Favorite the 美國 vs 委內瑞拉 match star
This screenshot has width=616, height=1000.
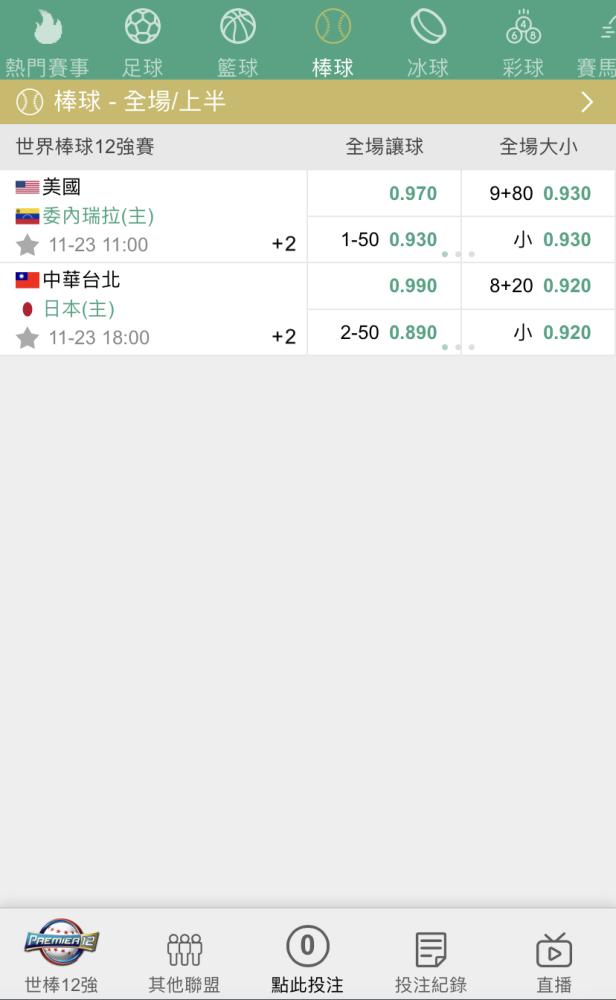[27, 244]
